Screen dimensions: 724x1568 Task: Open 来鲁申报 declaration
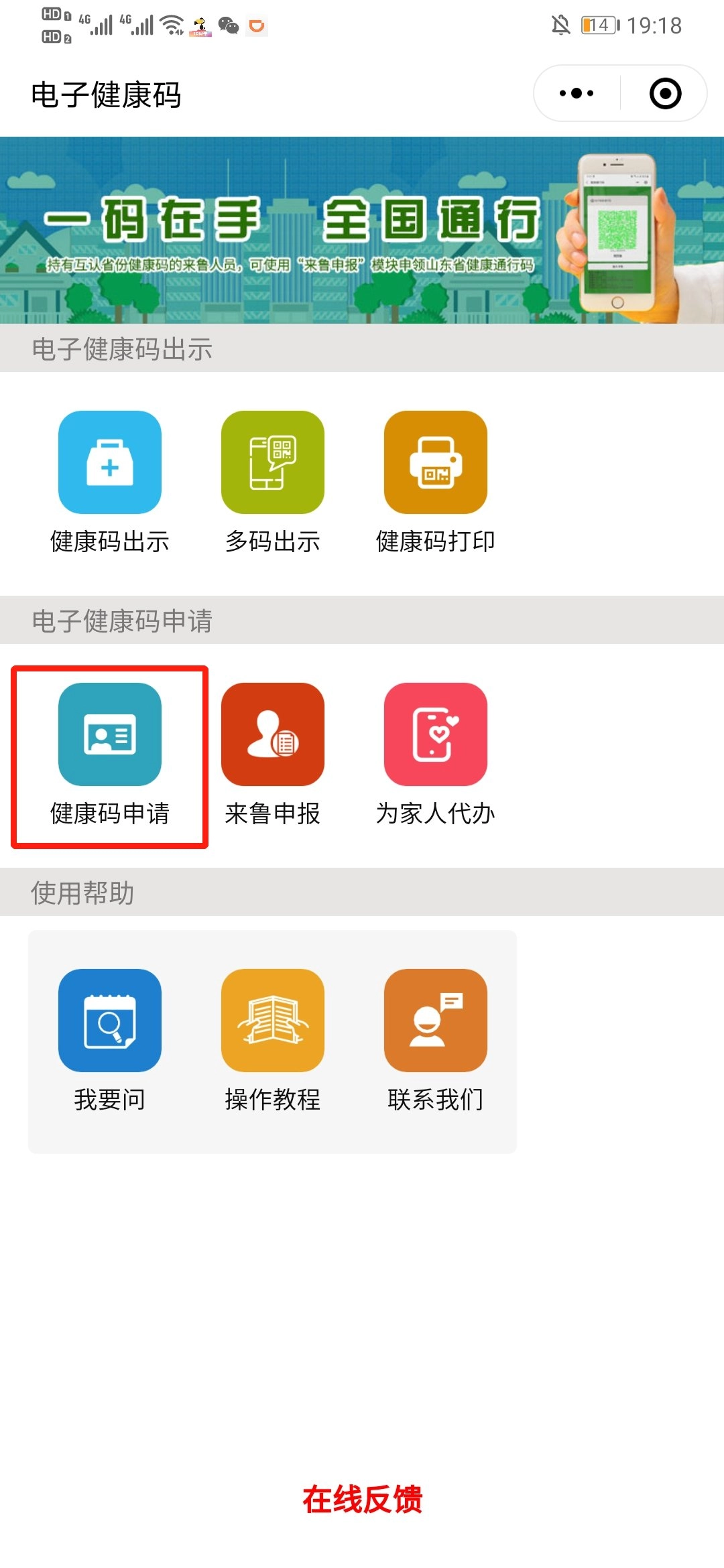(x=273, y=734)
